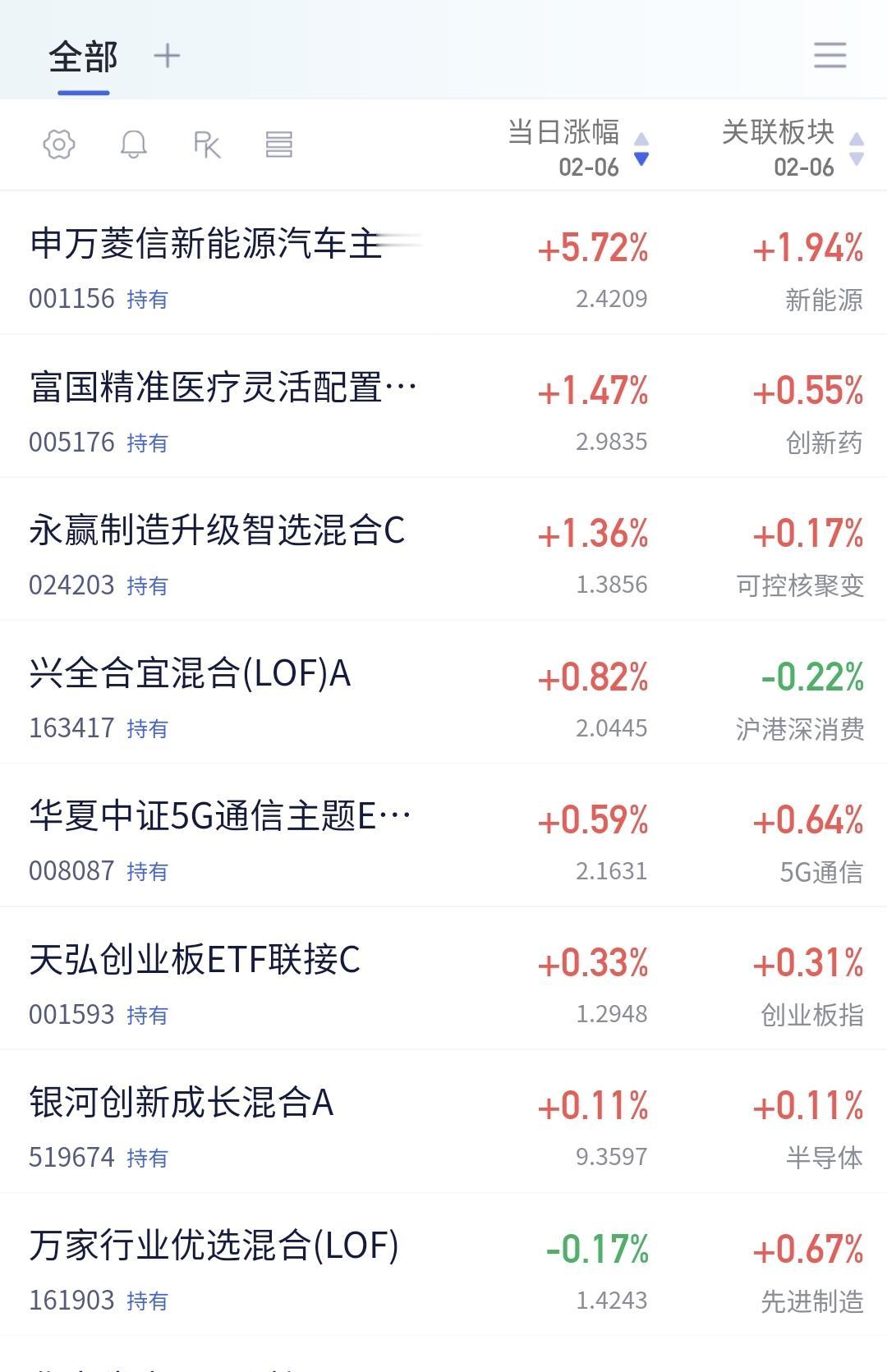Open fund 兴全合宜混合(LOF)A
Image resolution: width=887 pixels, height=1372 pixels.
[443, 692]
